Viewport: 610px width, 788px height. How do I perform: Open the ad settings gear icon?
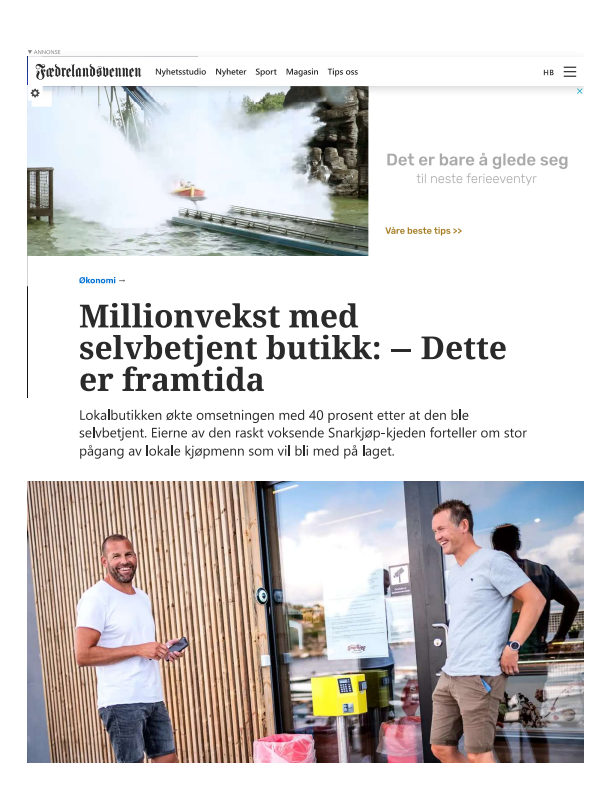(36, 93)
